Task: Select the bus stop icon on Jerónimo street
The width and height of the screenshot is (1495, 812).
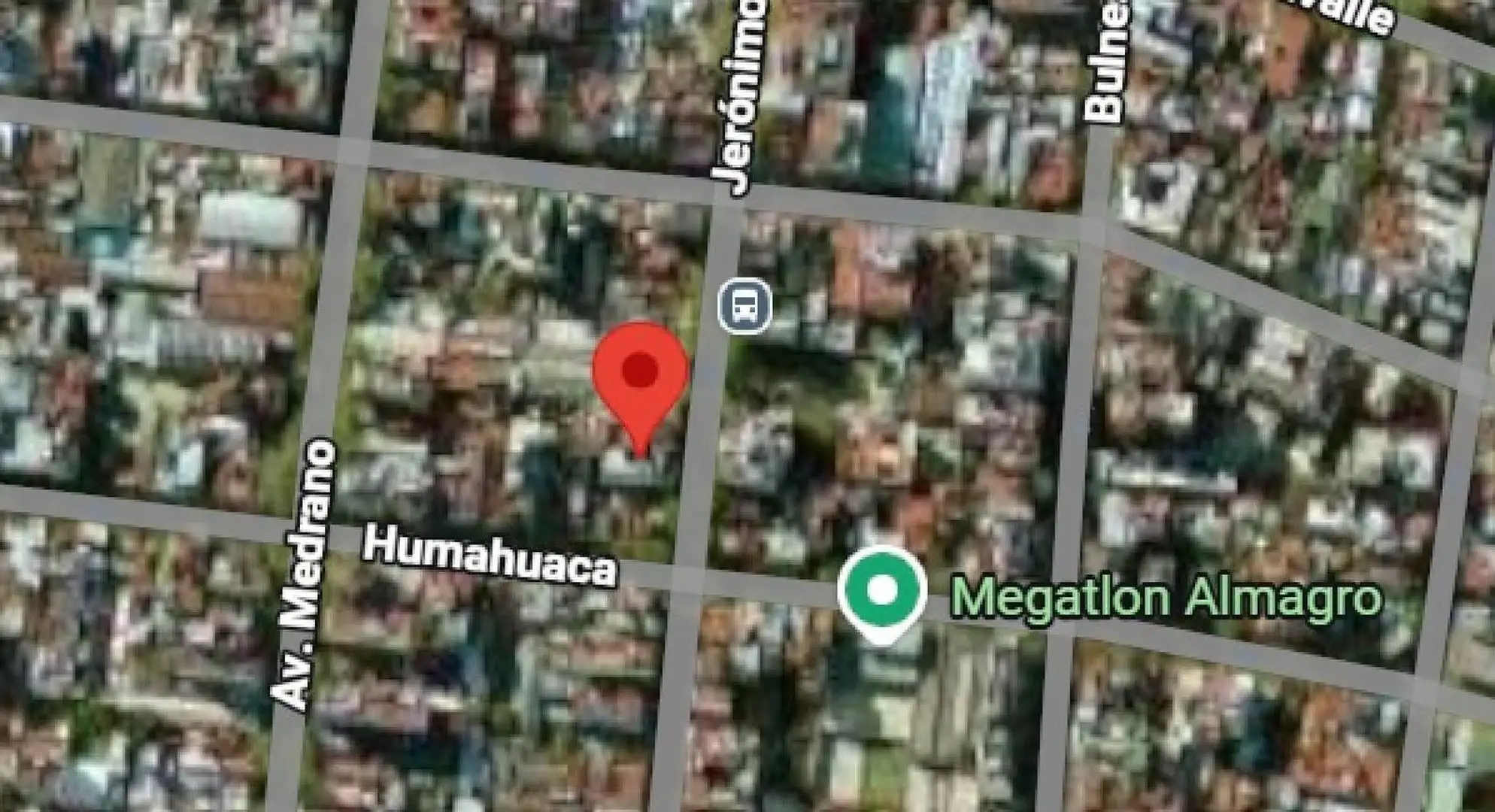Action: 744,306
